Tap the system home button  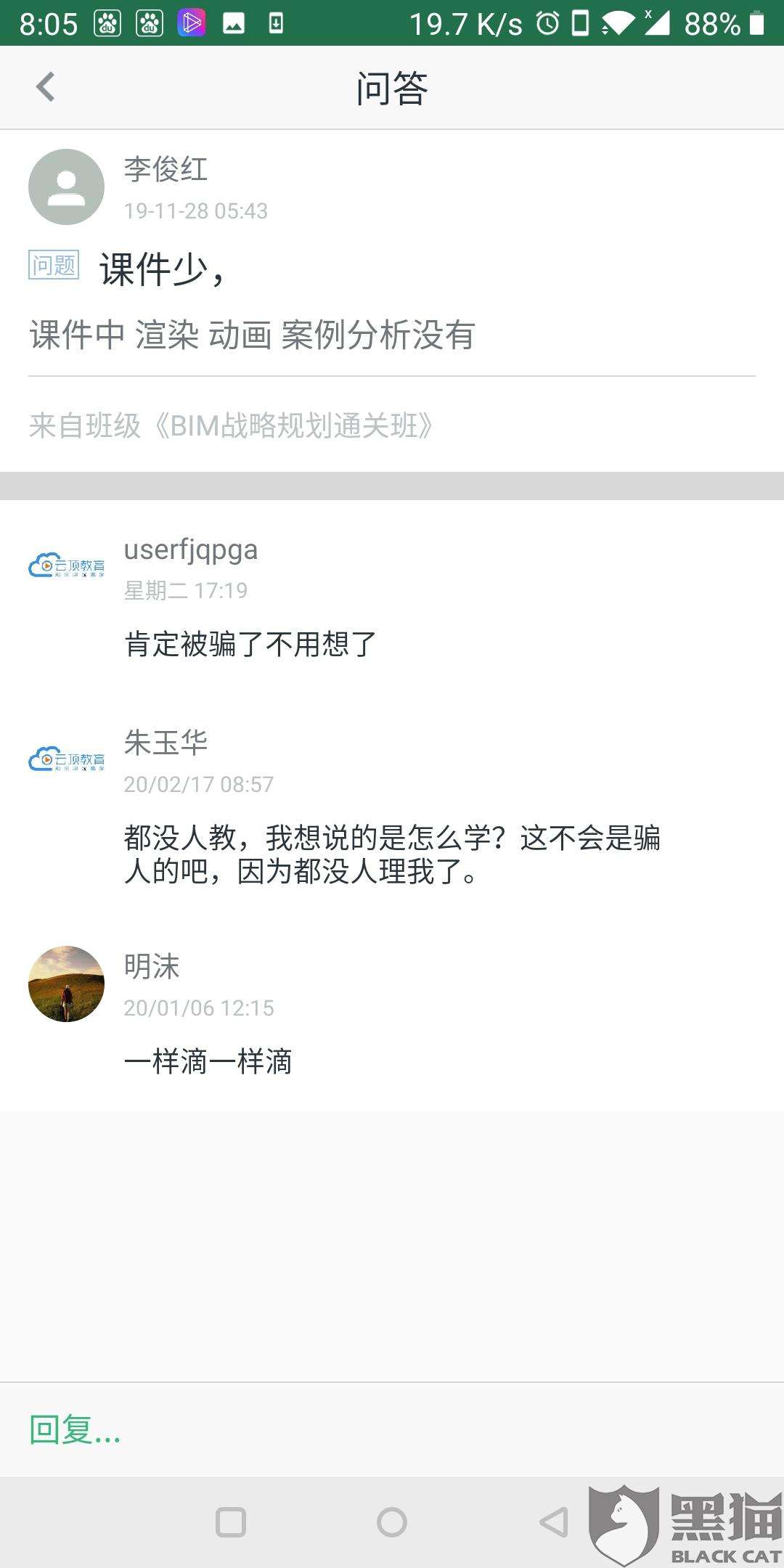click(x=392, y=1522)
